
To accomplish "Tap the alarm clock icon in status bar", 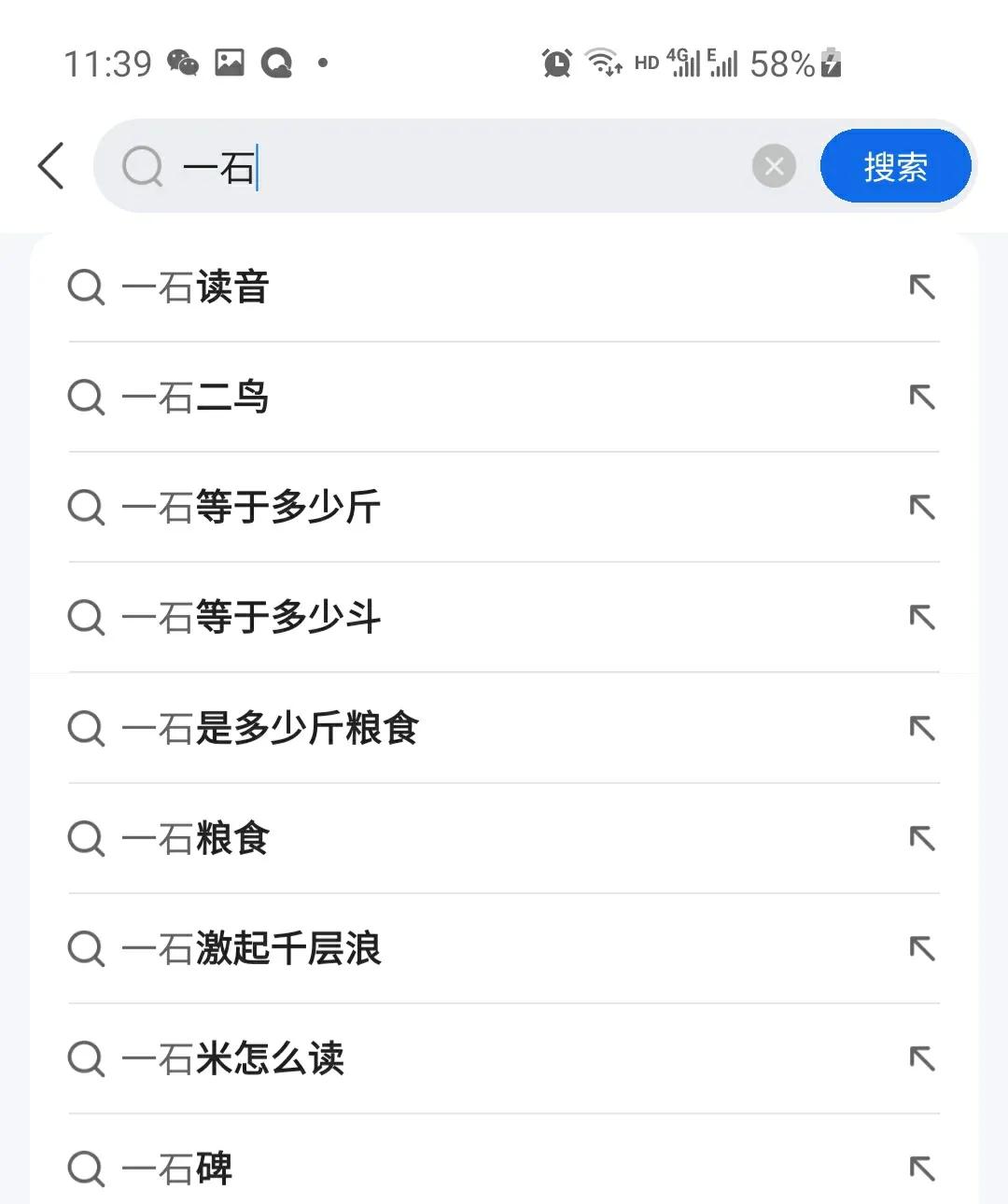I will click(x=554, y=63).
